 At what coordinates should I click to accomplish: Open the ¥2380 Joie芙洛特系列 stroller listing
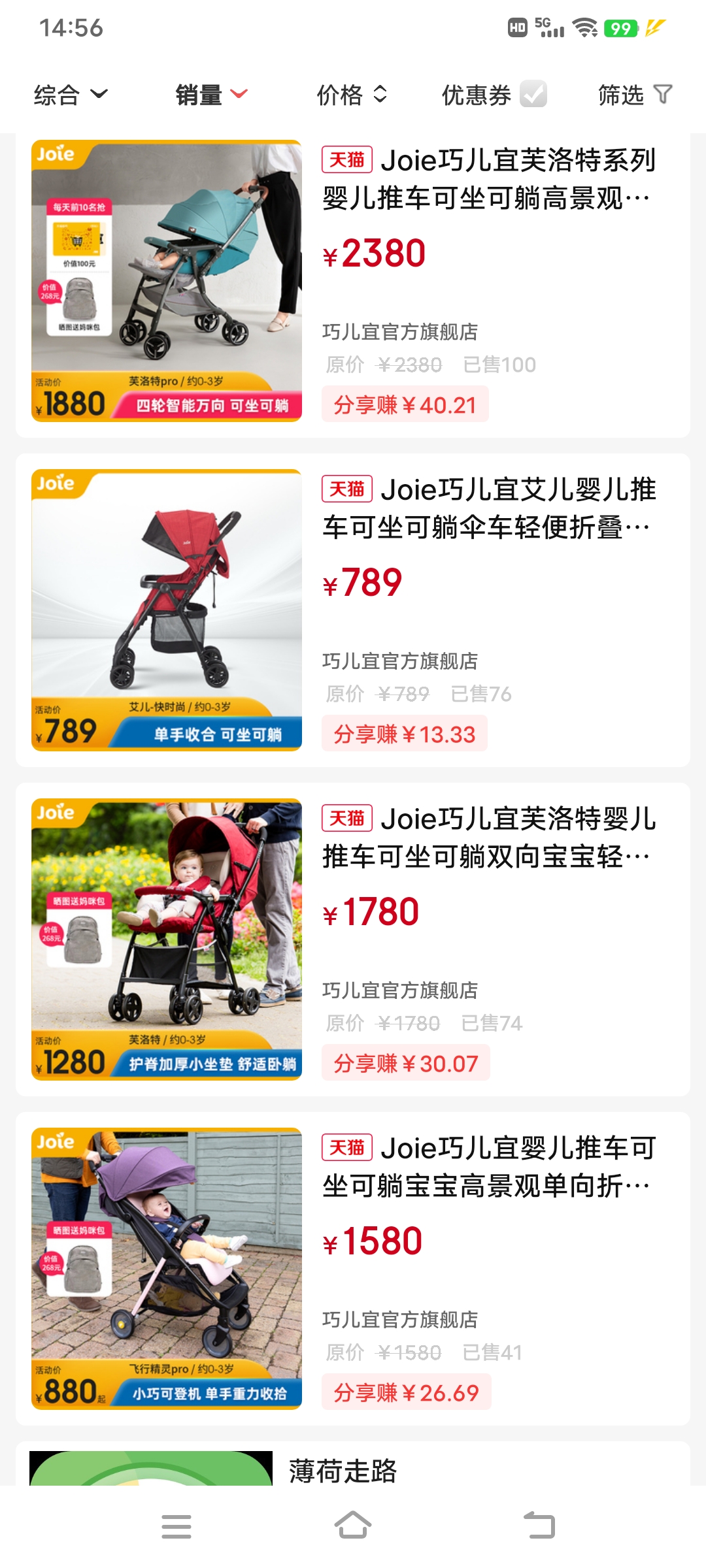point(488,179)
